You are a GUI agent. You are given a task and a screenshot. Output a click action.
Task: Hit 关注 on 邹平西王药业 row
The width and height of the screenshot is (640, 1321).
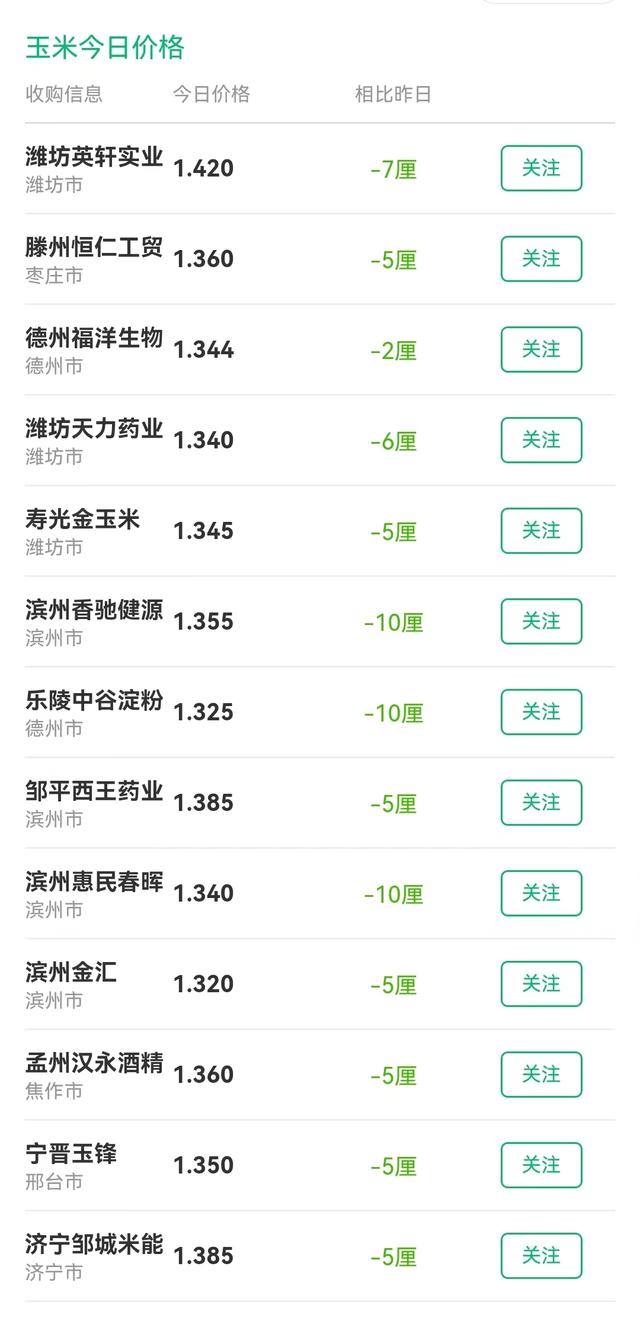(541, 802)
